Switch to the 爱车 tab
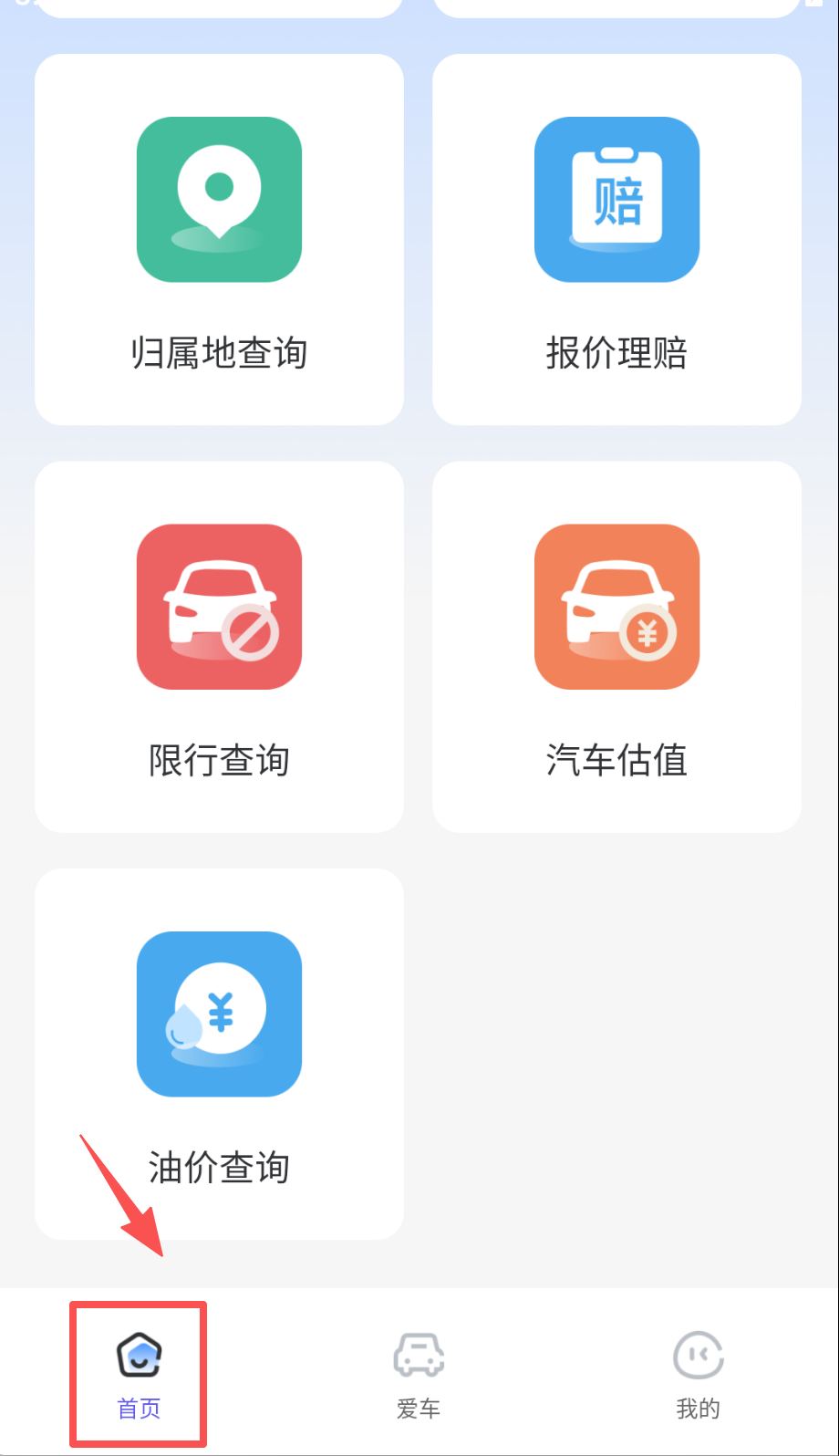 [419, 1373]
